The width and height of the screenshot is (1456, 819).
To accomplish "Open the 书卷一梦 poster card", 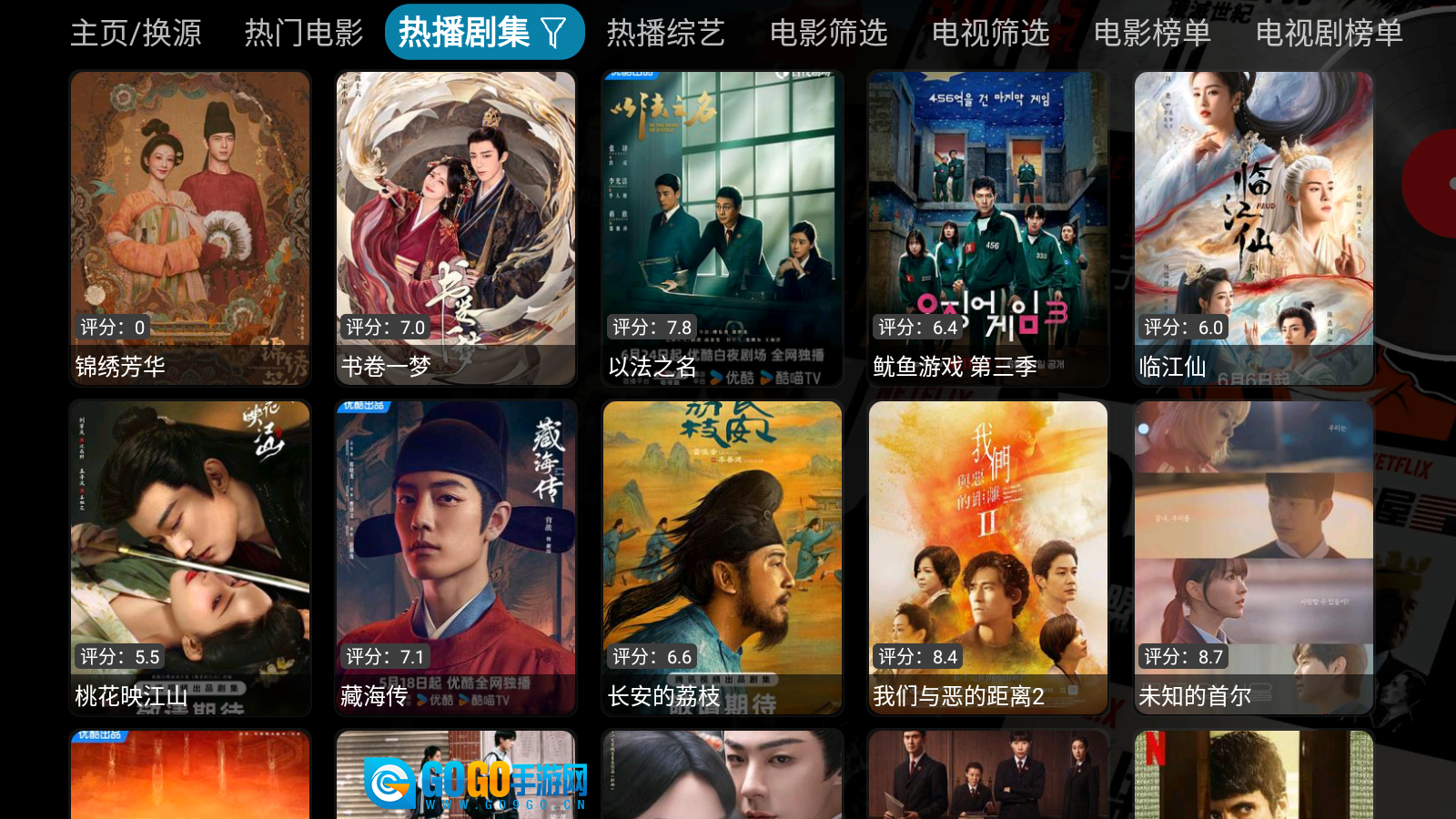I will [456, 227].
